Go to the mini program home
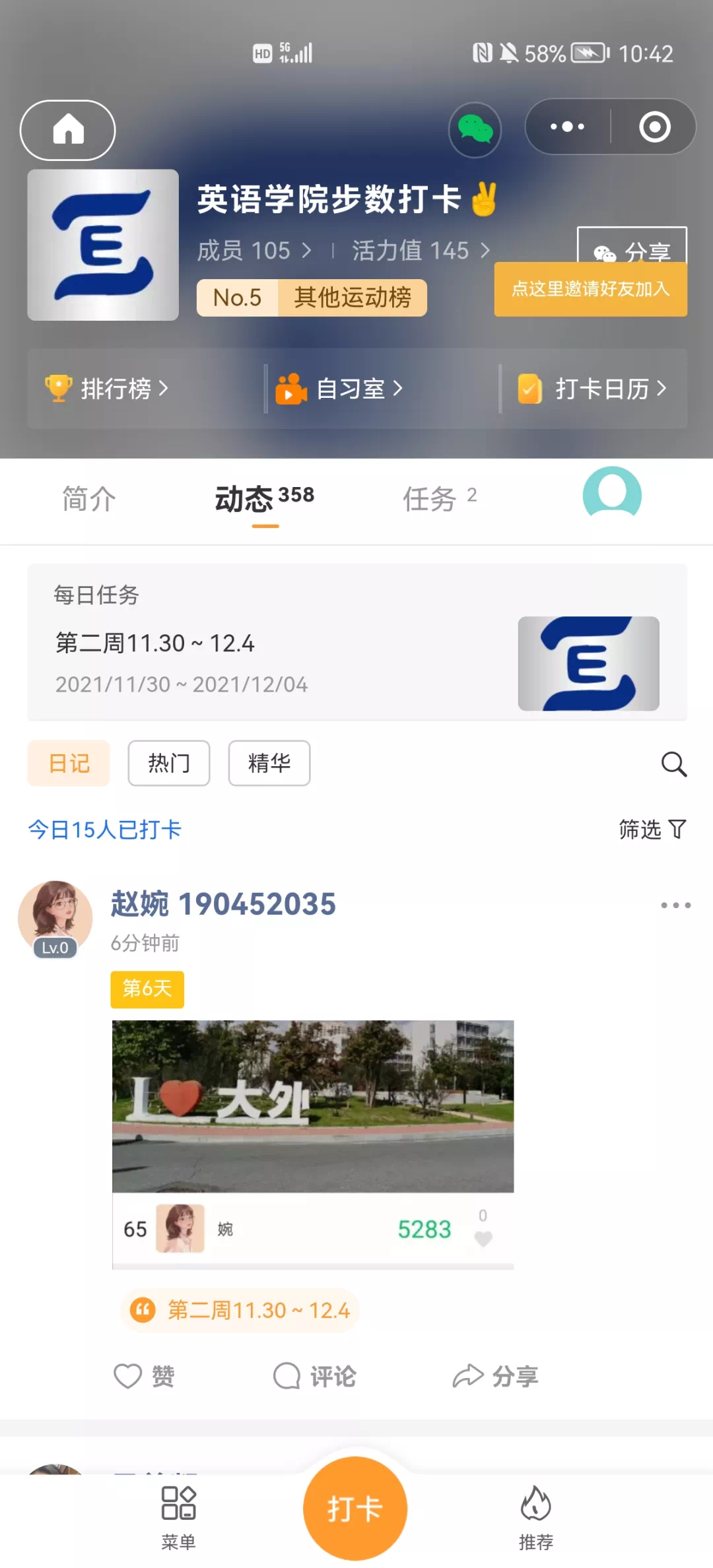 coord(68,130)
